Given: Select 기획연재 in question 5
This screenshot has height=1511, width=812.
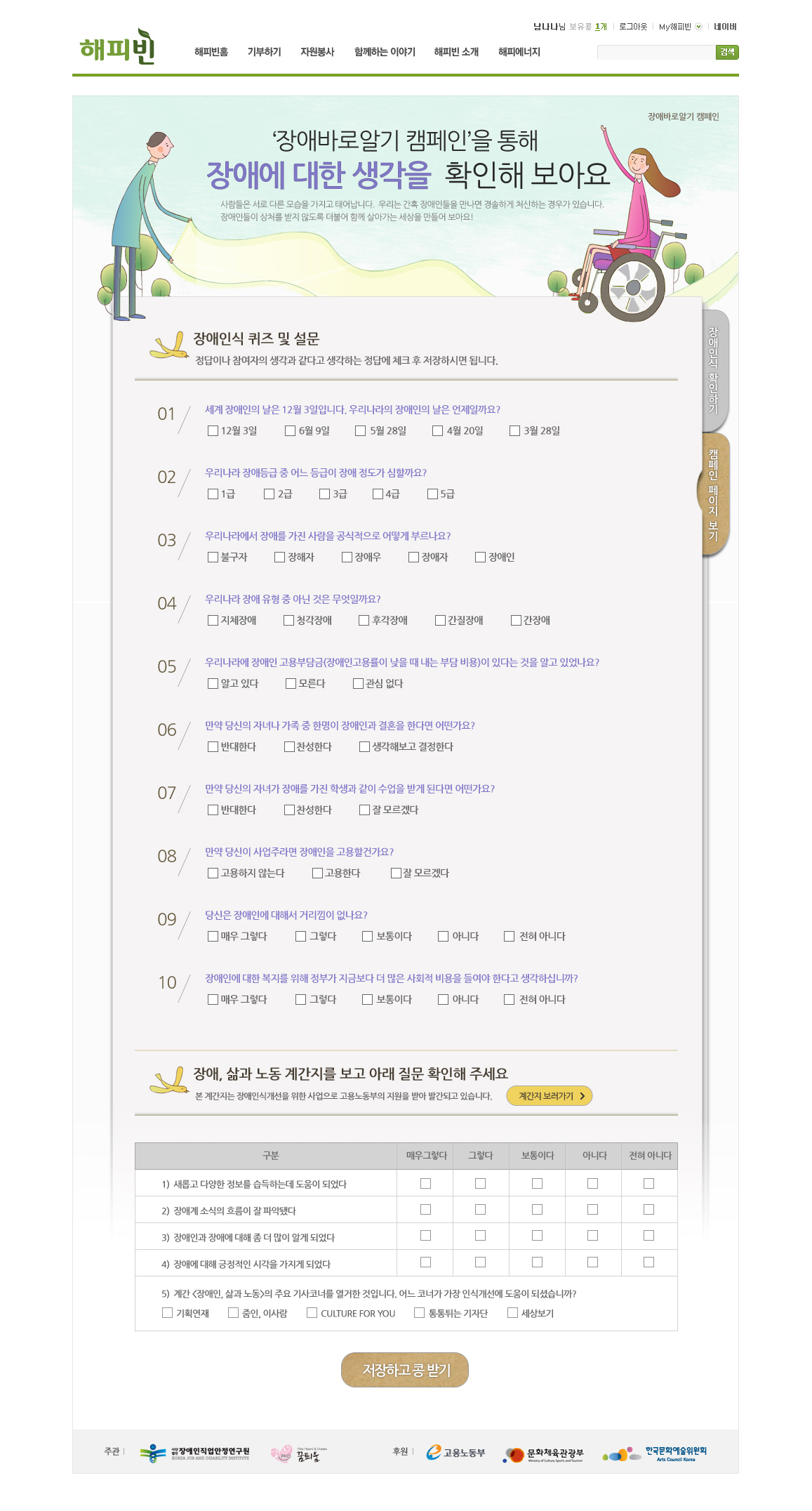Looking at the screenshot, I should coord(168,1313).
